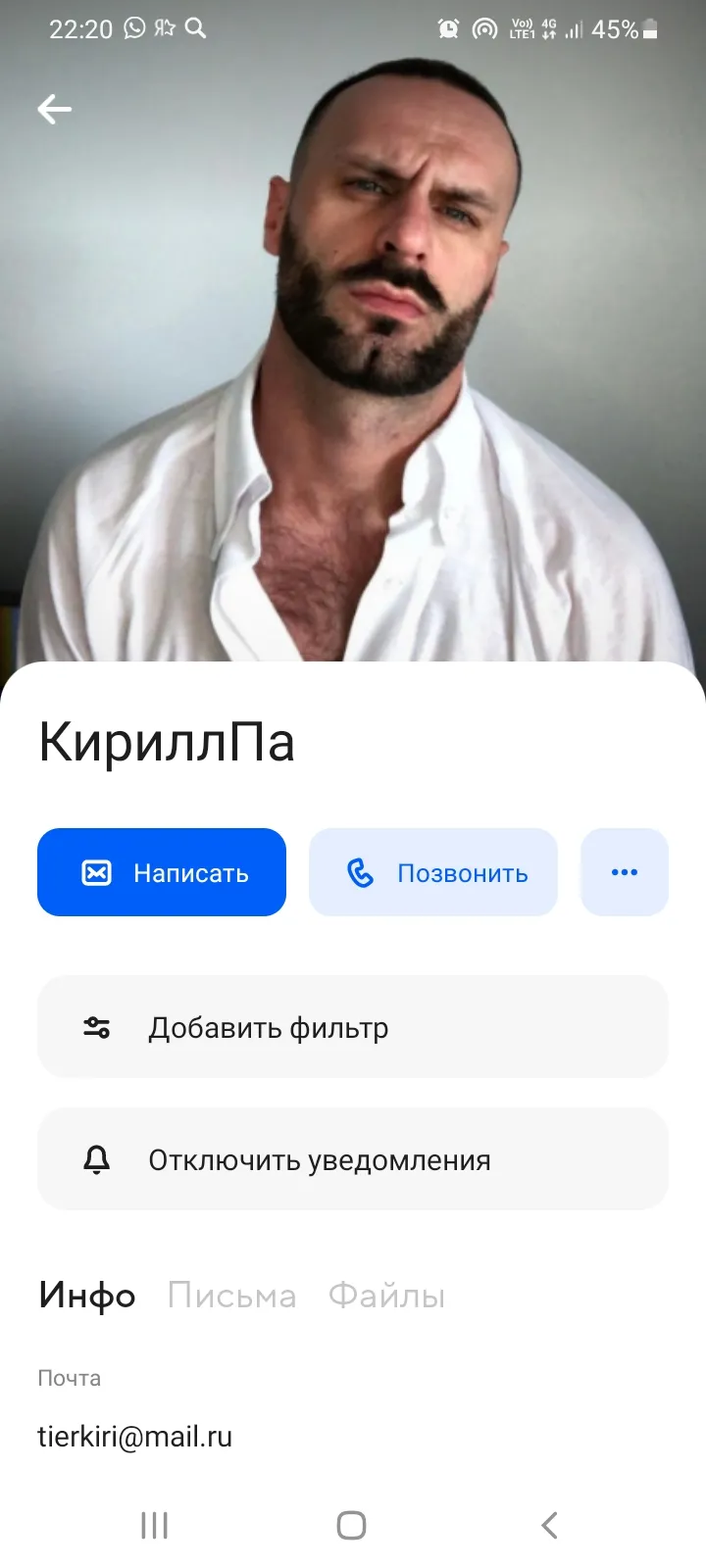
Task: Tap the Написать button
Action: [162, 872]
